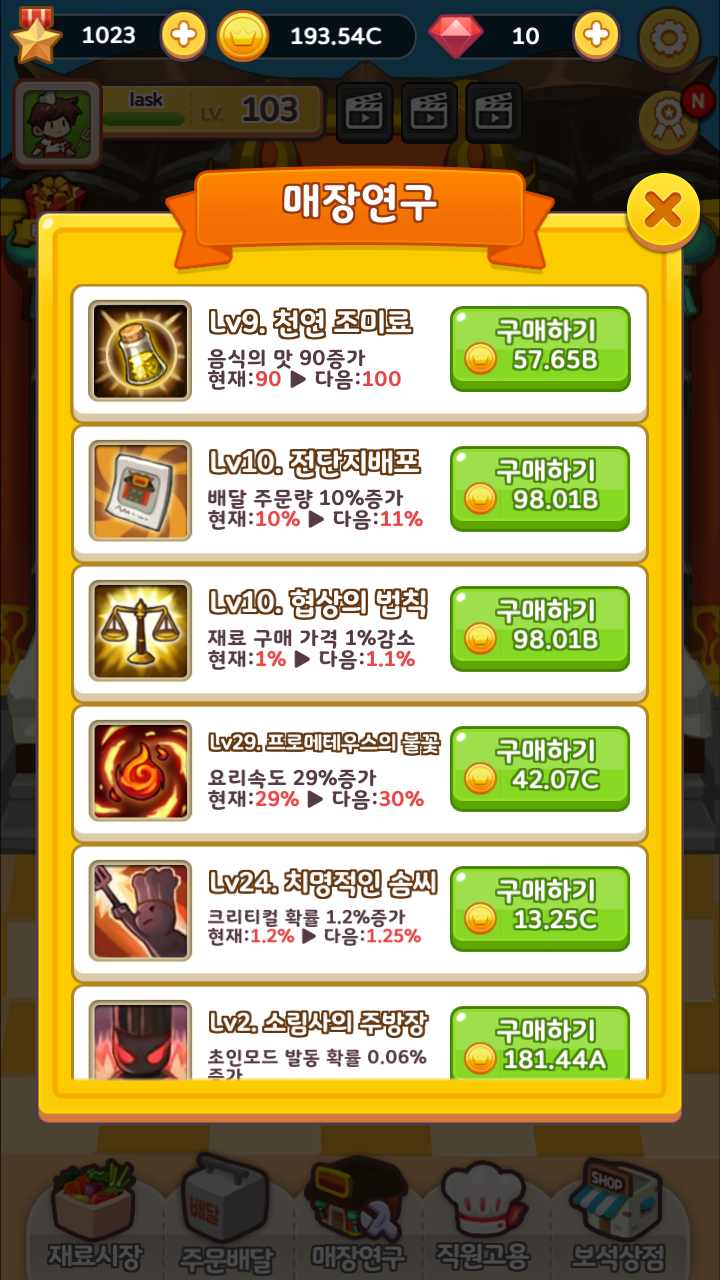This screenshot has width=720, height=1280.
Task: Add more rubies with plus button
Action: coord(596,36)
